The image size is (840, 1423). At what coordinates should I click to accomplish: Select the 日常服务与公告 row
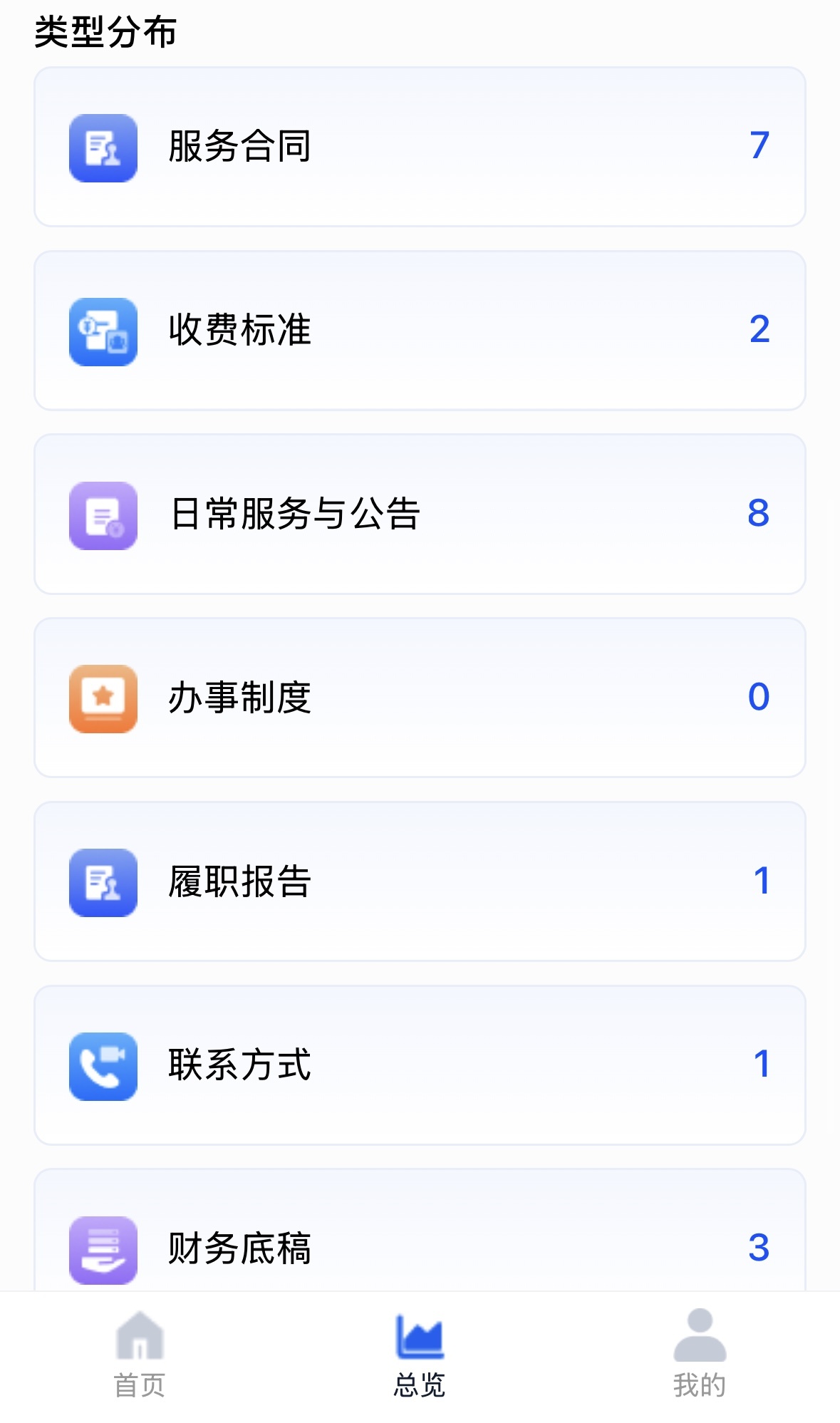[x=420, y=514]
